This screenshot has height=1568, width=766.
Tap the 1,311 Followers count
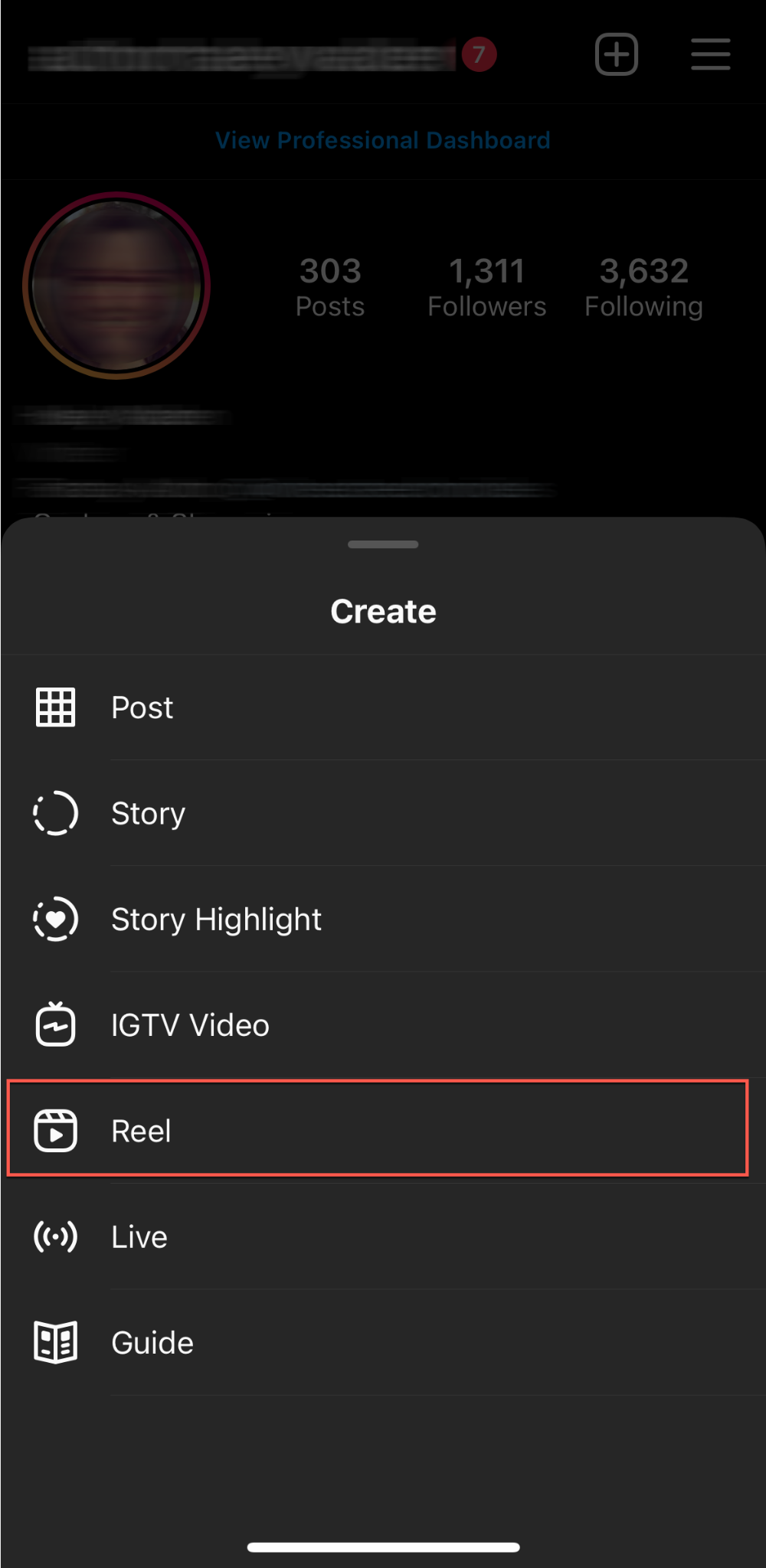pyautogui.click(x=487, y=287)
